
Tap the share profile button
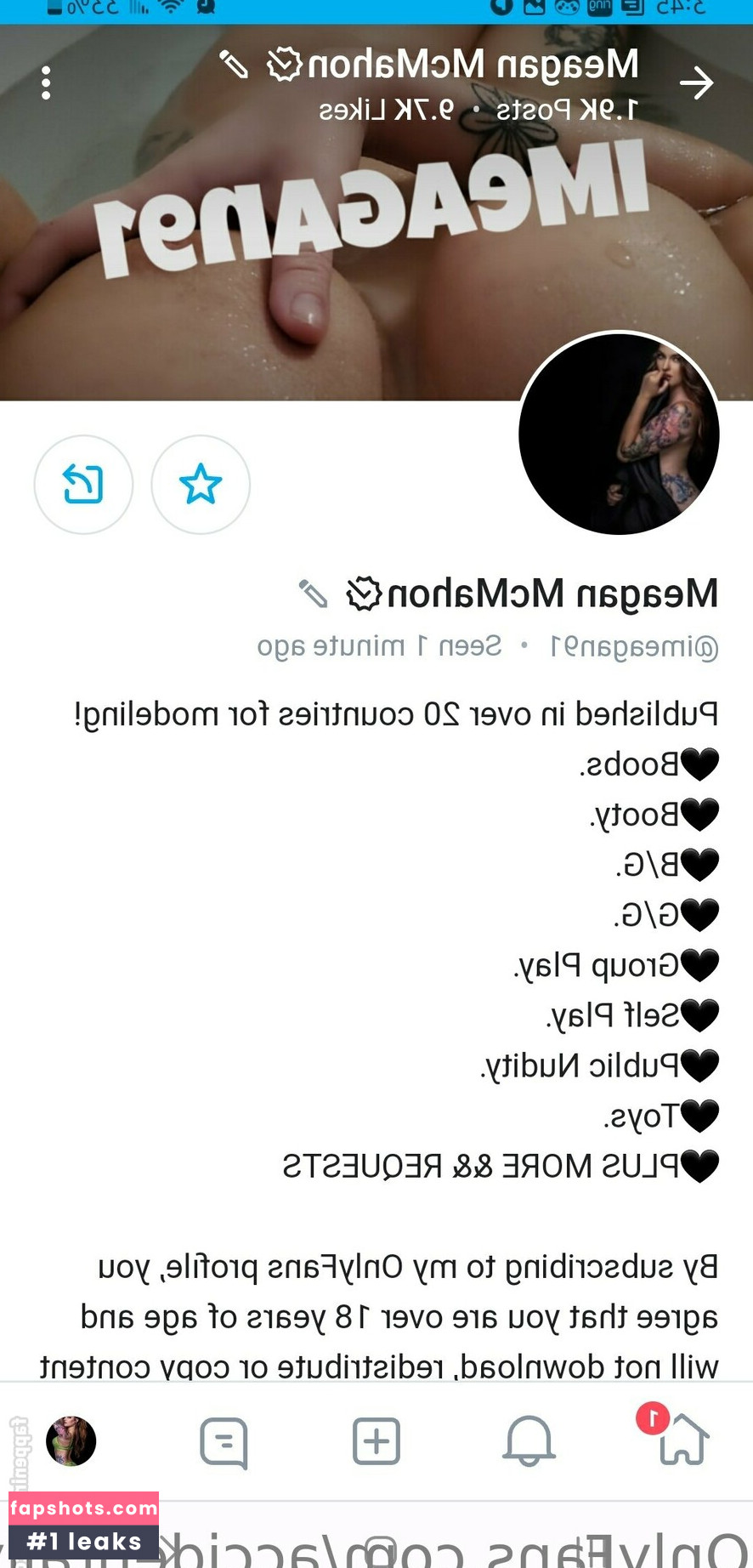click(x=83, y=485)
